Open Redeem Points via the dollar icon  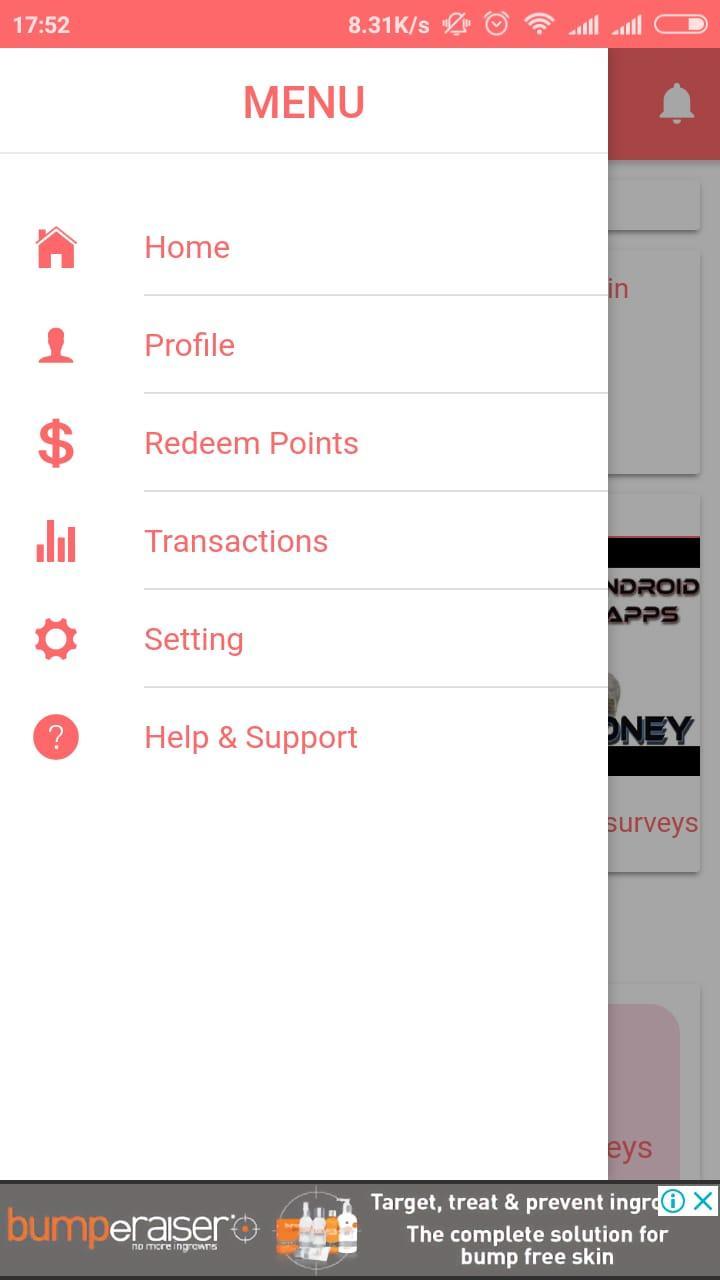(54, 442)
